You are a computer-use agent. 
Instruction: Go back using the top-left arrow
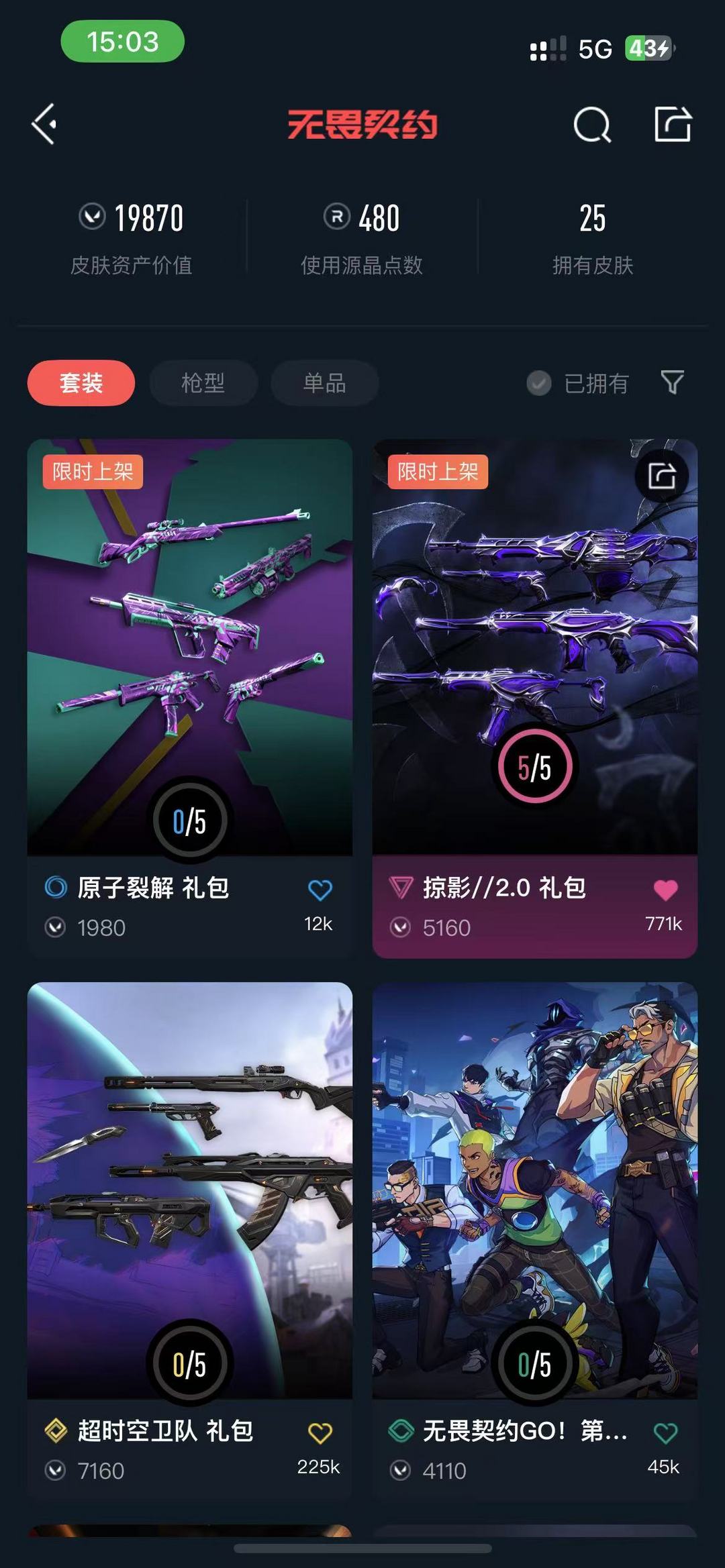pos(44,124)
